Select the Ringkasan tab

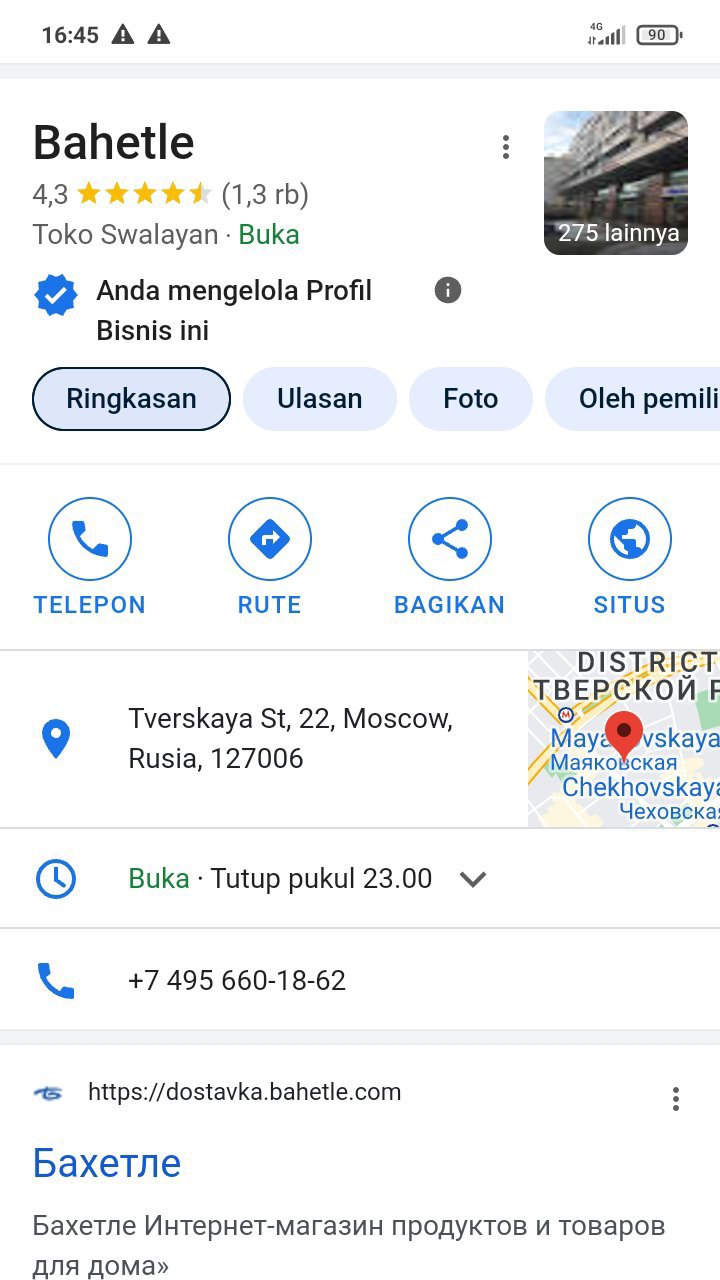131,399
